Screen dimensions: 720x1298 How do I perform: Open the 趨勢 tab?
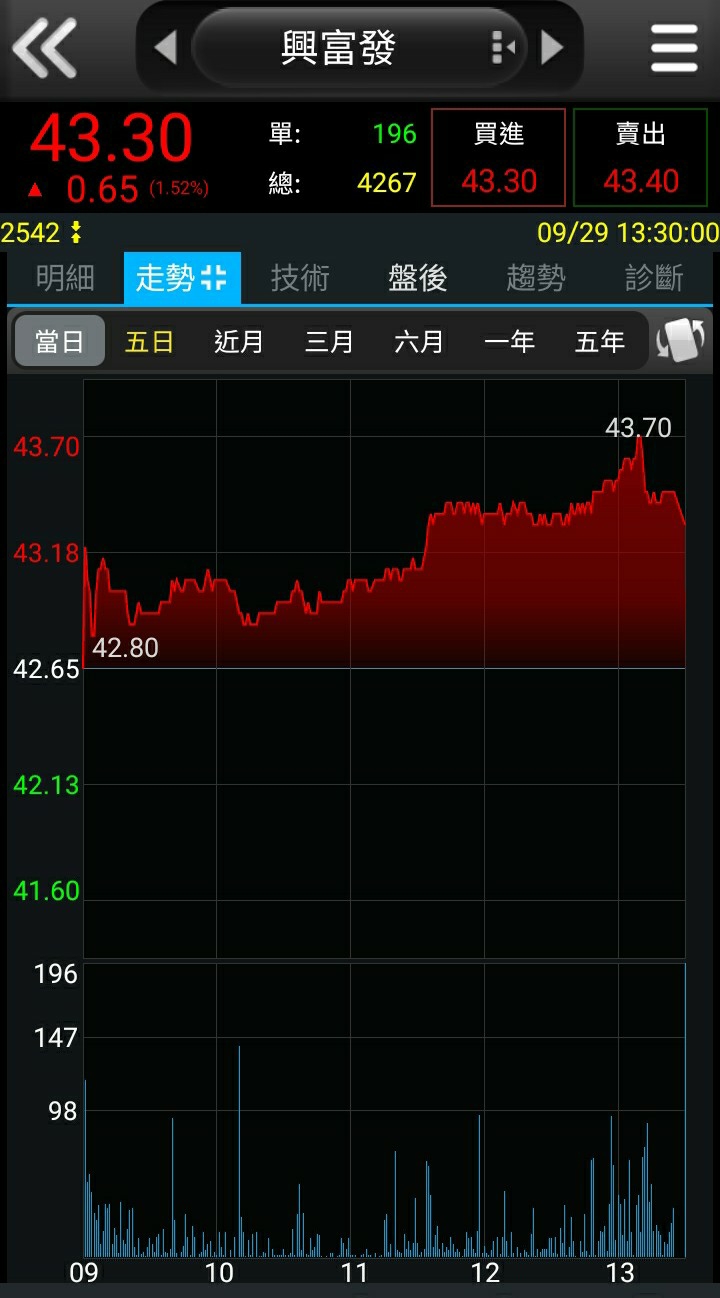[536, 278]
